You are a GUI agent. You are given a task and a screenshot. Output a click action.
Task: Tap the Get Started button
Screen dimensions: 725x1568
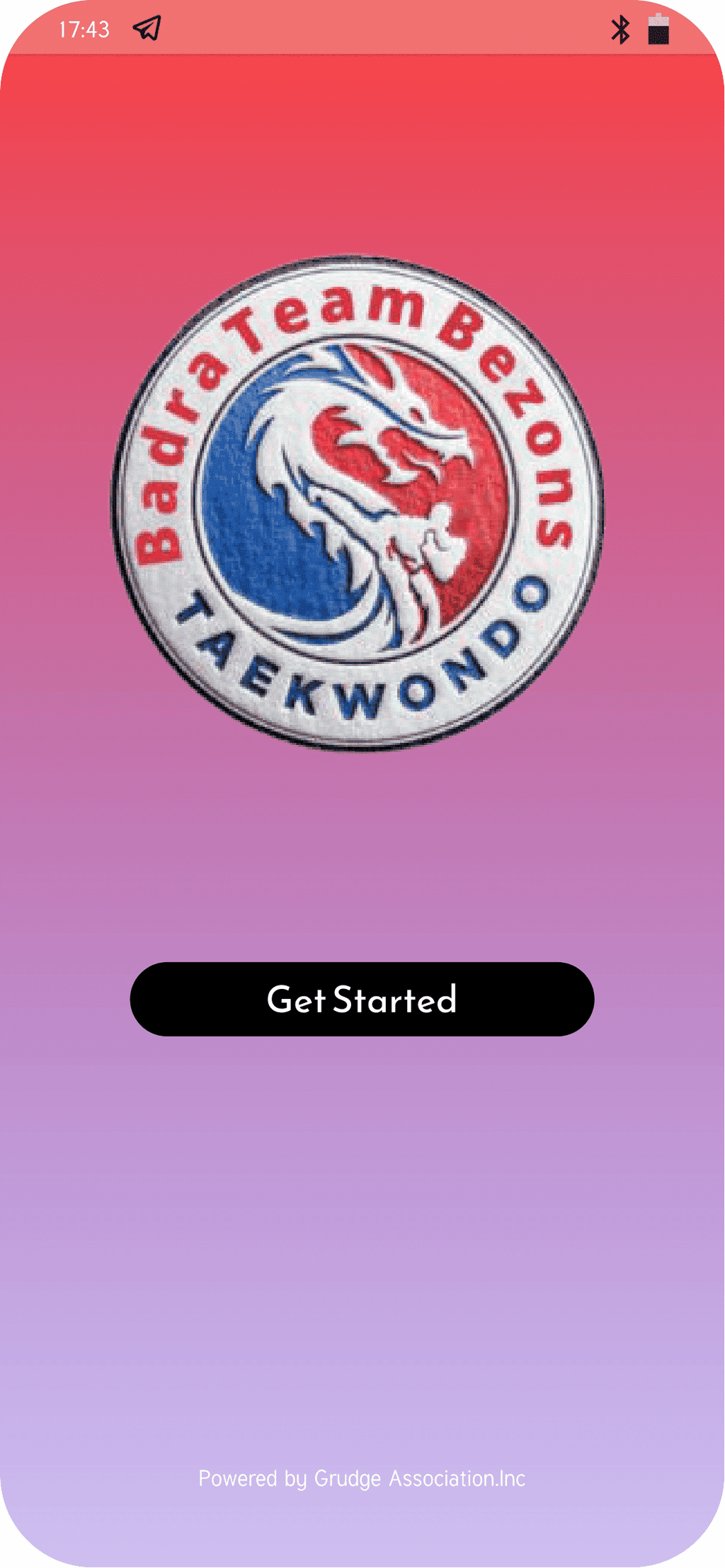click(x=362, y=999)
